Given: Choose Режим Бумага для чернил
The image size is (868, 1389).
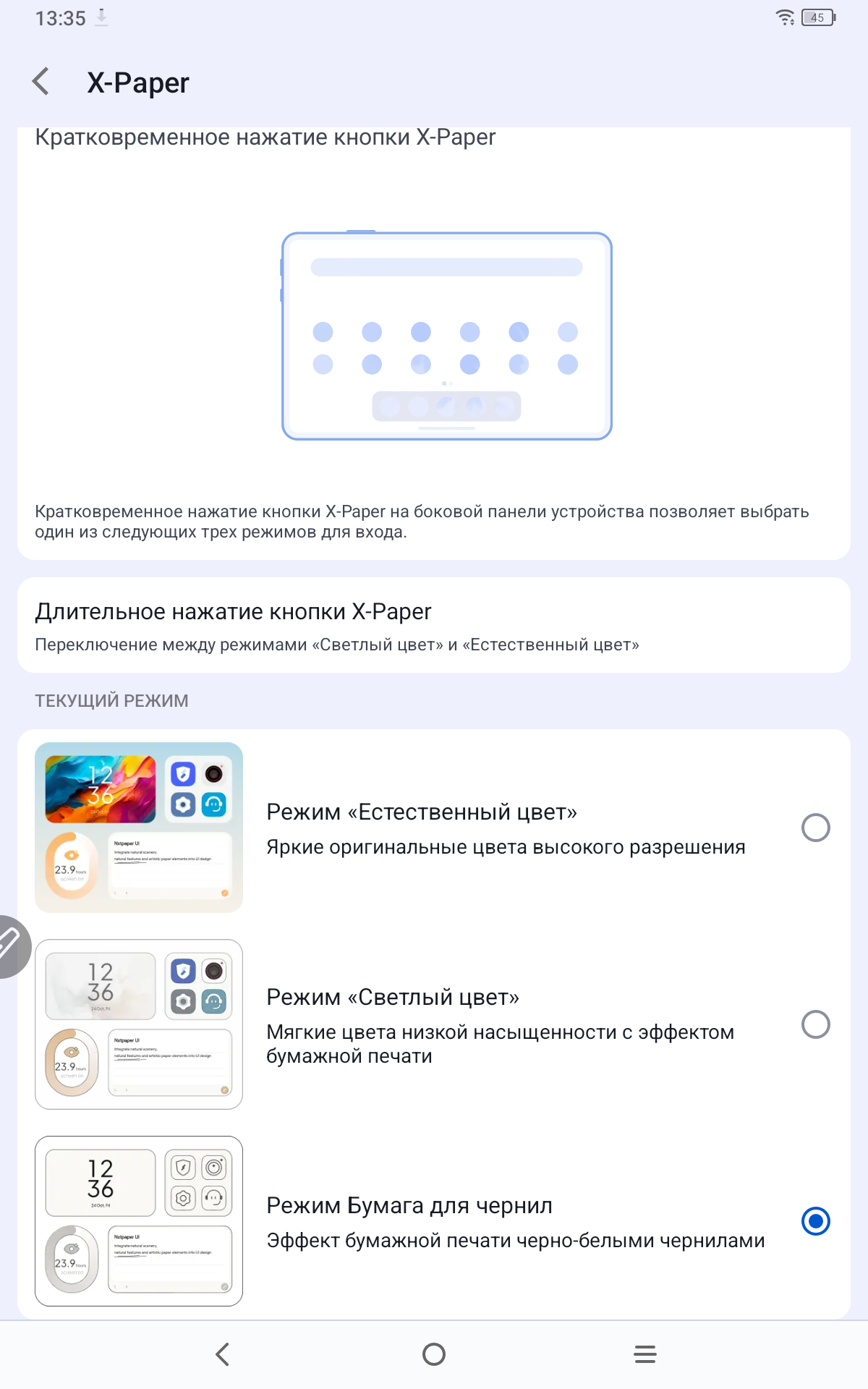Looking at the screenshot, I should [815, 1221].
